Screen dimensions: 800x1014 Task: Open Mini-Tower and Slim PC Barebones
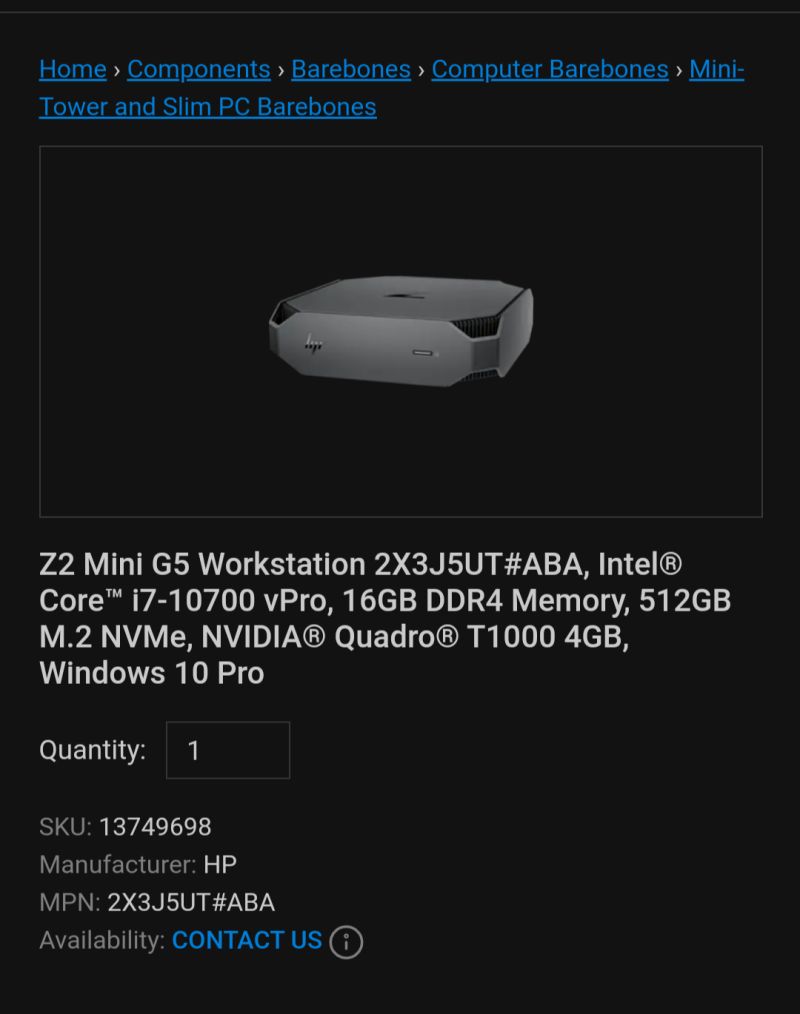point(207,106)
